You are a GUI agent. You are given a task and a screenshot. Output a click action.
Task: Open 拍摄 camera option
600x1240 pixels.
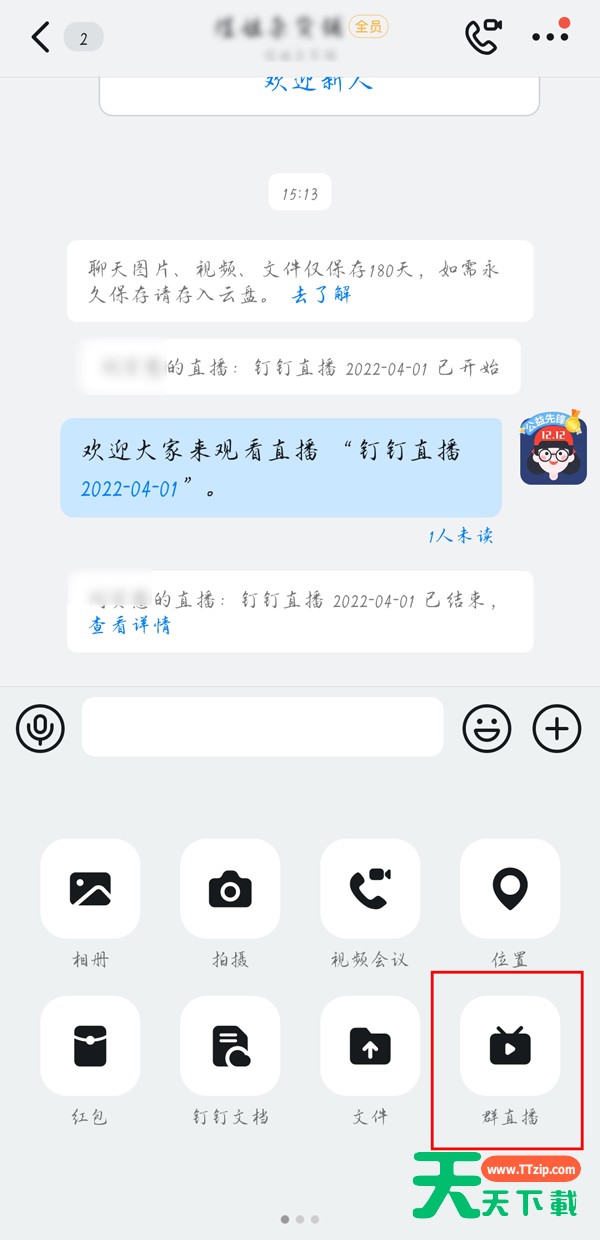230,888
